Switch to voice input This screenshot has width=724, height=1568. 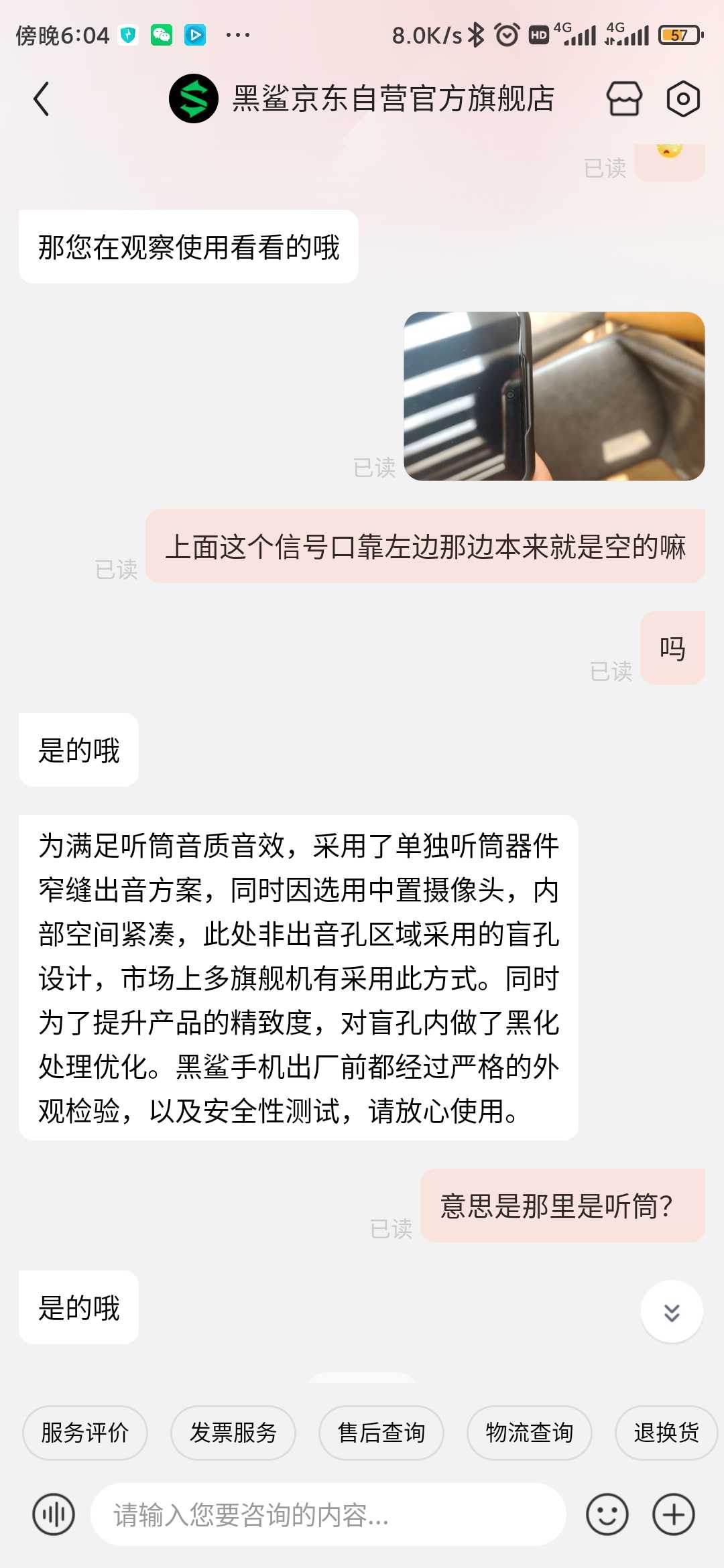coord(54,1514)
